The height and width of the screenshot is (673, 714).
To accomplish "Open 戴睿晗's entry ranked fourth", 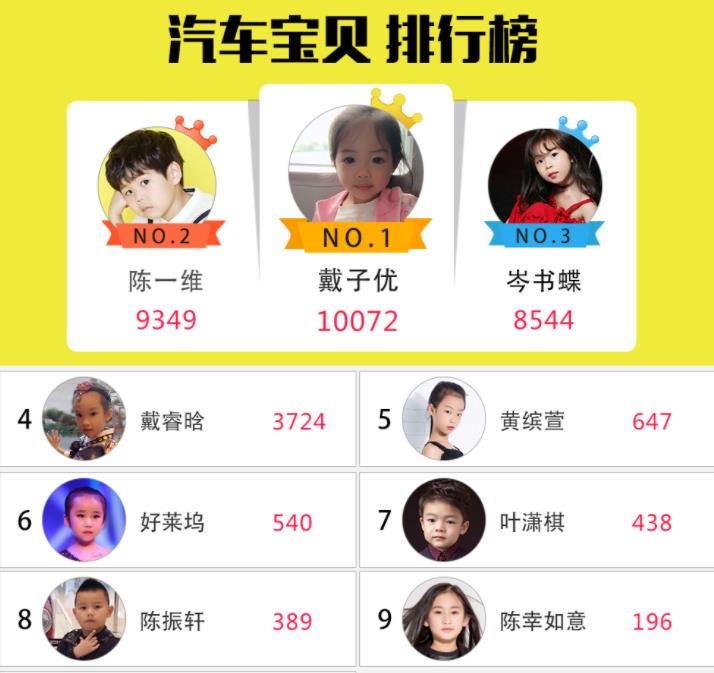I will (x=178, y=420).
